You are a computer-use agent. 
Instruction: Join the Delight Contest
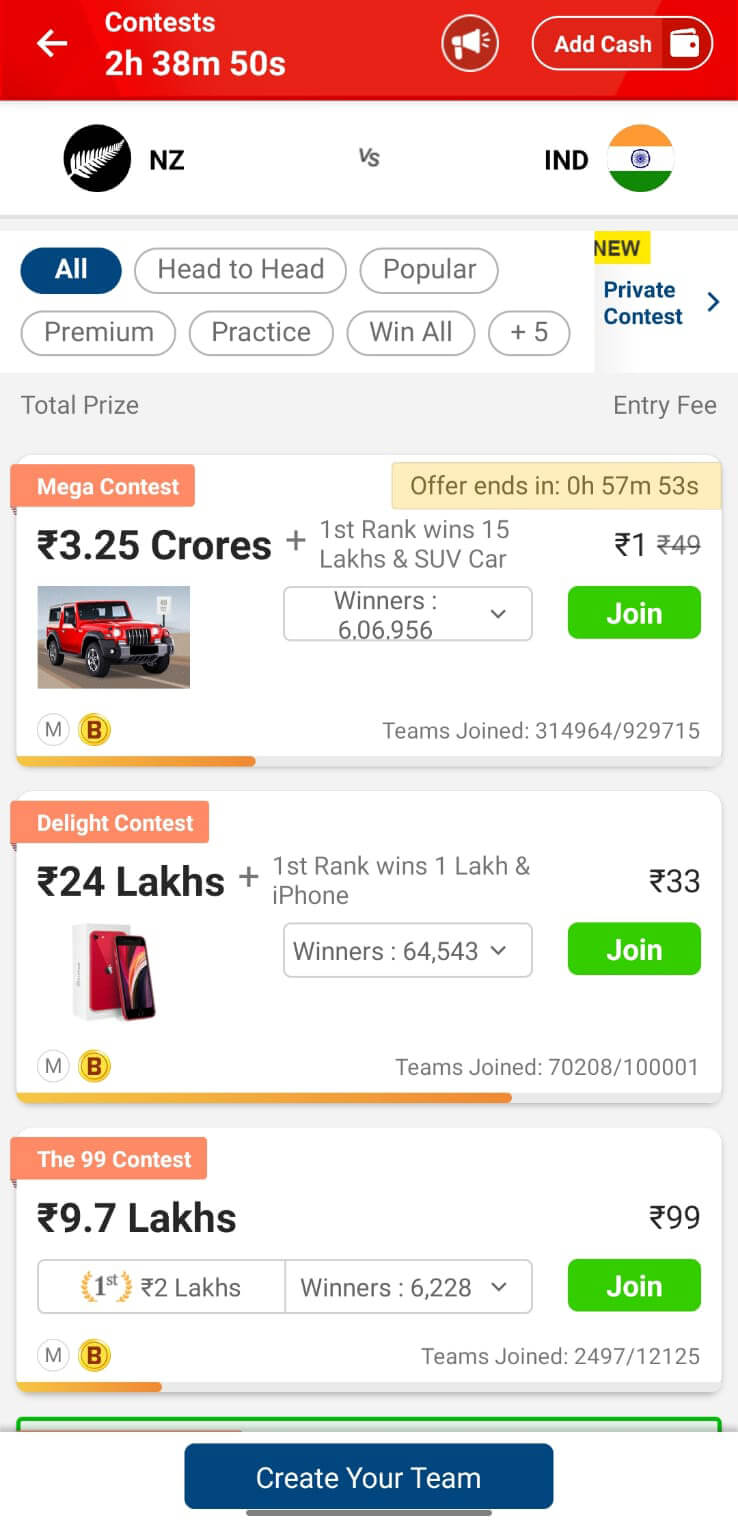tap(634, 949)
